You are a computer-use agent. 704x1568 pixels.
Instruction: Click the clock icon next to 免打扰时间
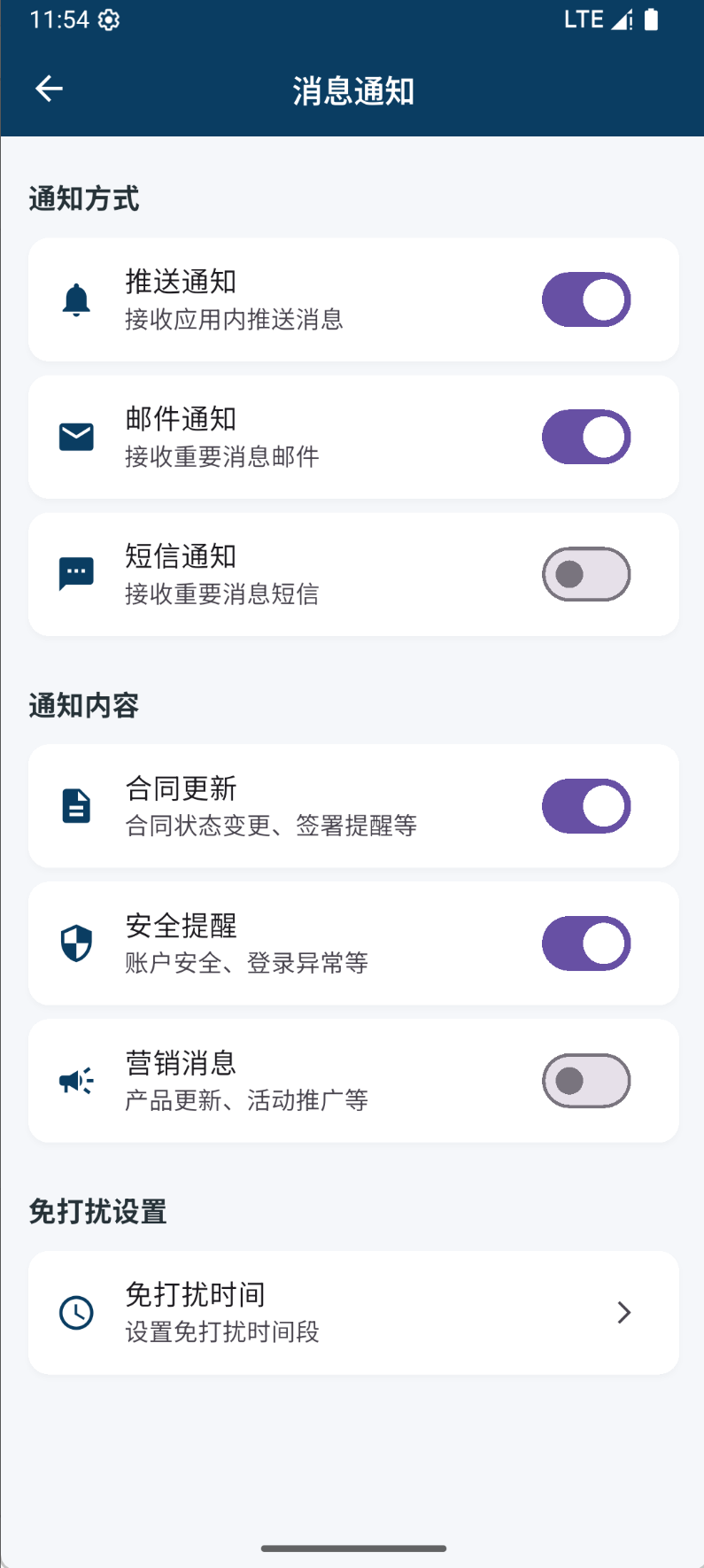pyautogui.click(x=76, y=1312)
